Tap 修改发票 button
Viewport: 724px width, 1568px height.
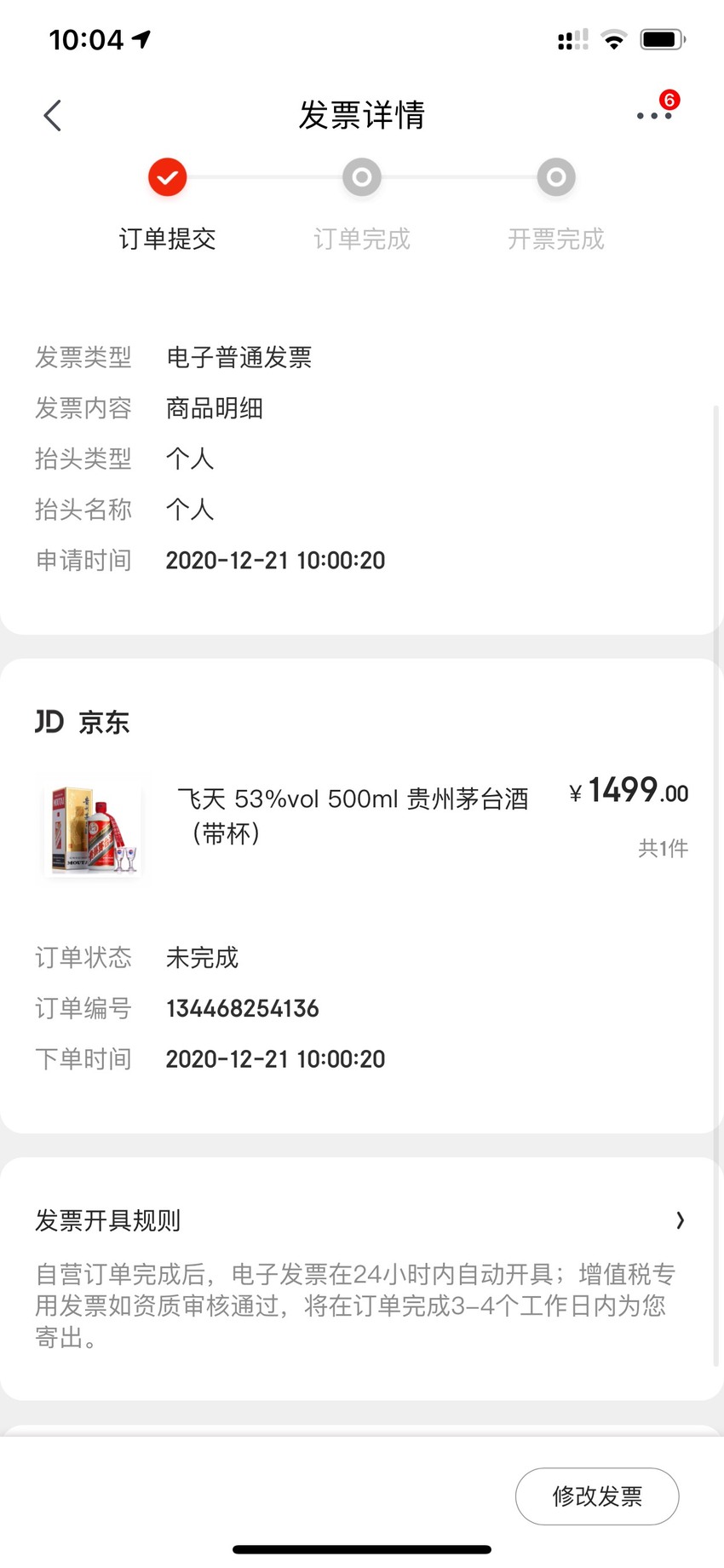coord(597,1496)
